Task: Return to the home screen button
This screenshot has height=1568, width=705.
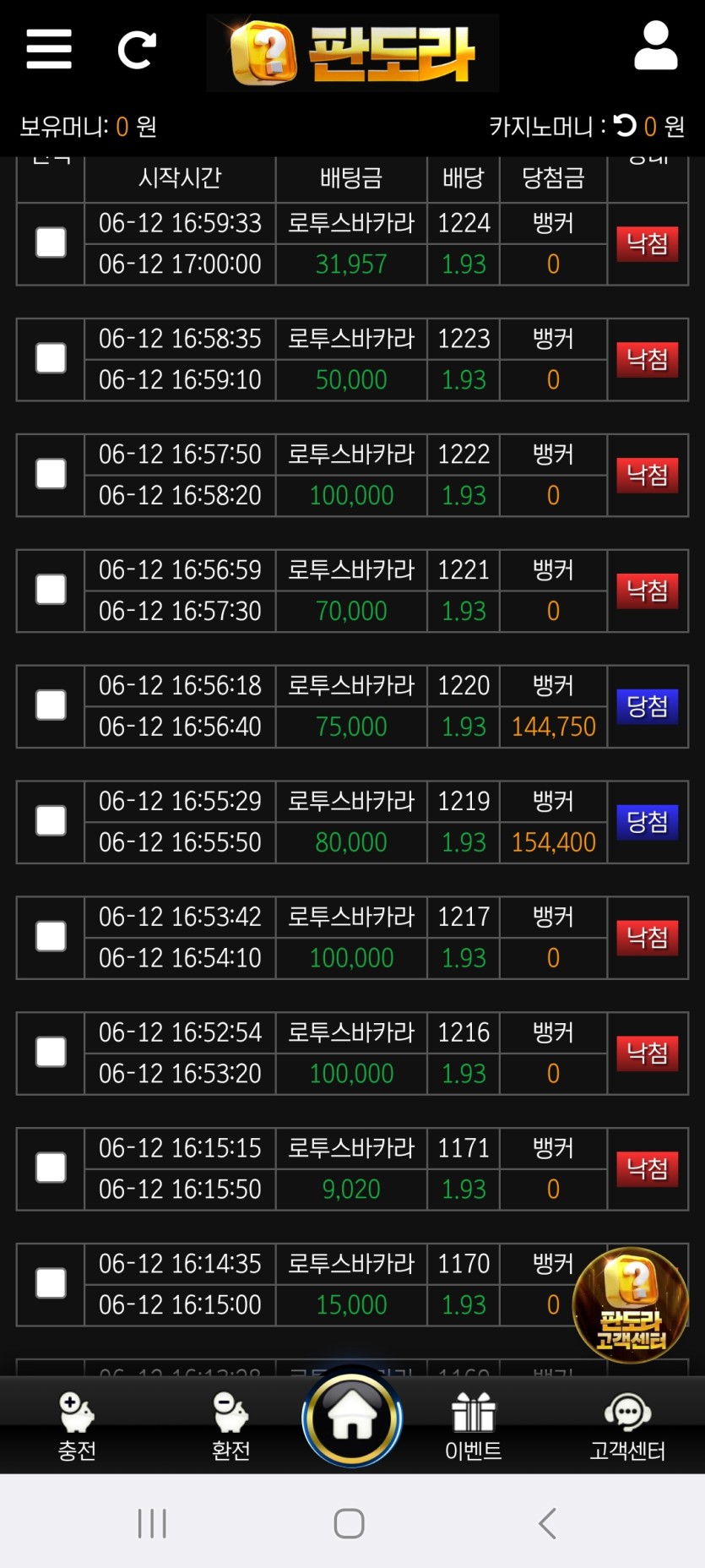Action: (352, 1418)
